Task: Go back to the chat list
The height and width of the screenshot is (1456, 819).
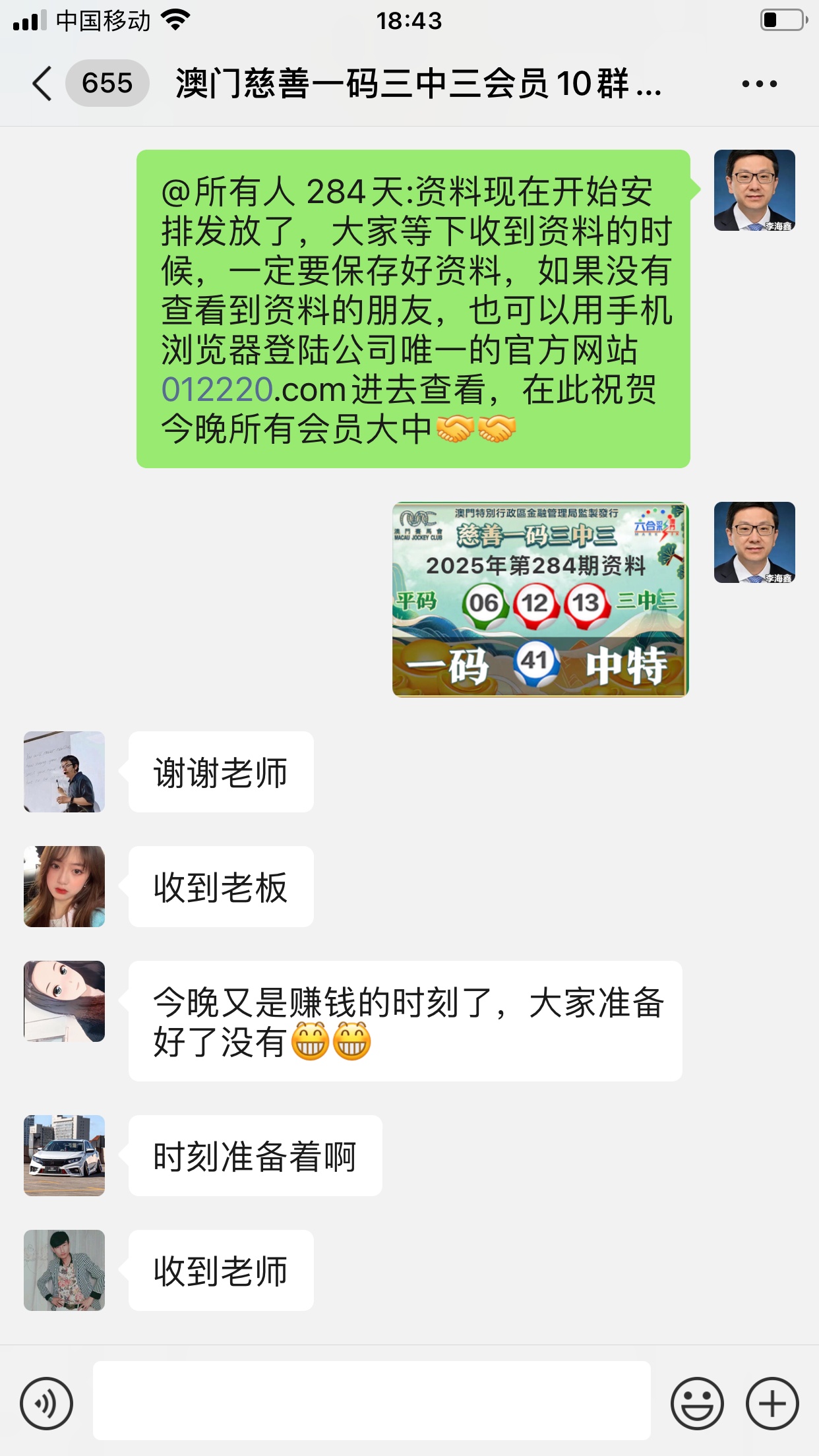Action: coord(42,84)
